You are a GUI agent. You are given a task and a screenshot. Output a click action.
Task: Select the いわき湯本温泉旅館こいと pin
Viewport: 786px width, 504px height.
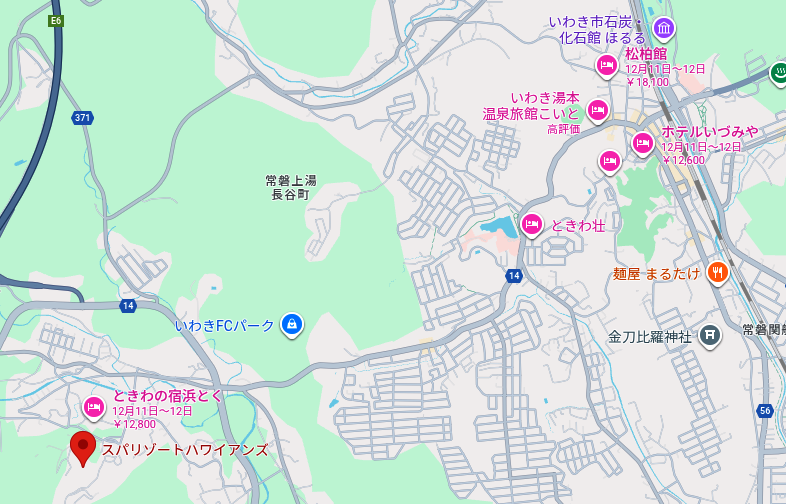pyautogui.click(x=598, y=109)
